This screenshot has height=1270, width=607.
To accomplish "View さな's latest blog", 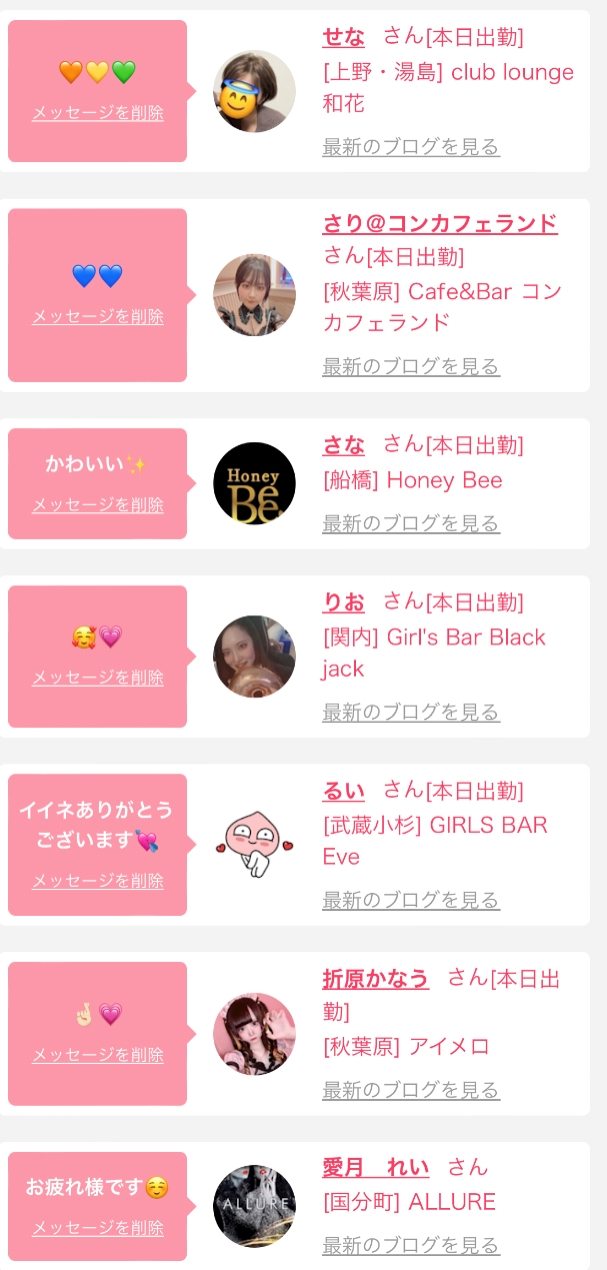I will (x=410, y=523).
